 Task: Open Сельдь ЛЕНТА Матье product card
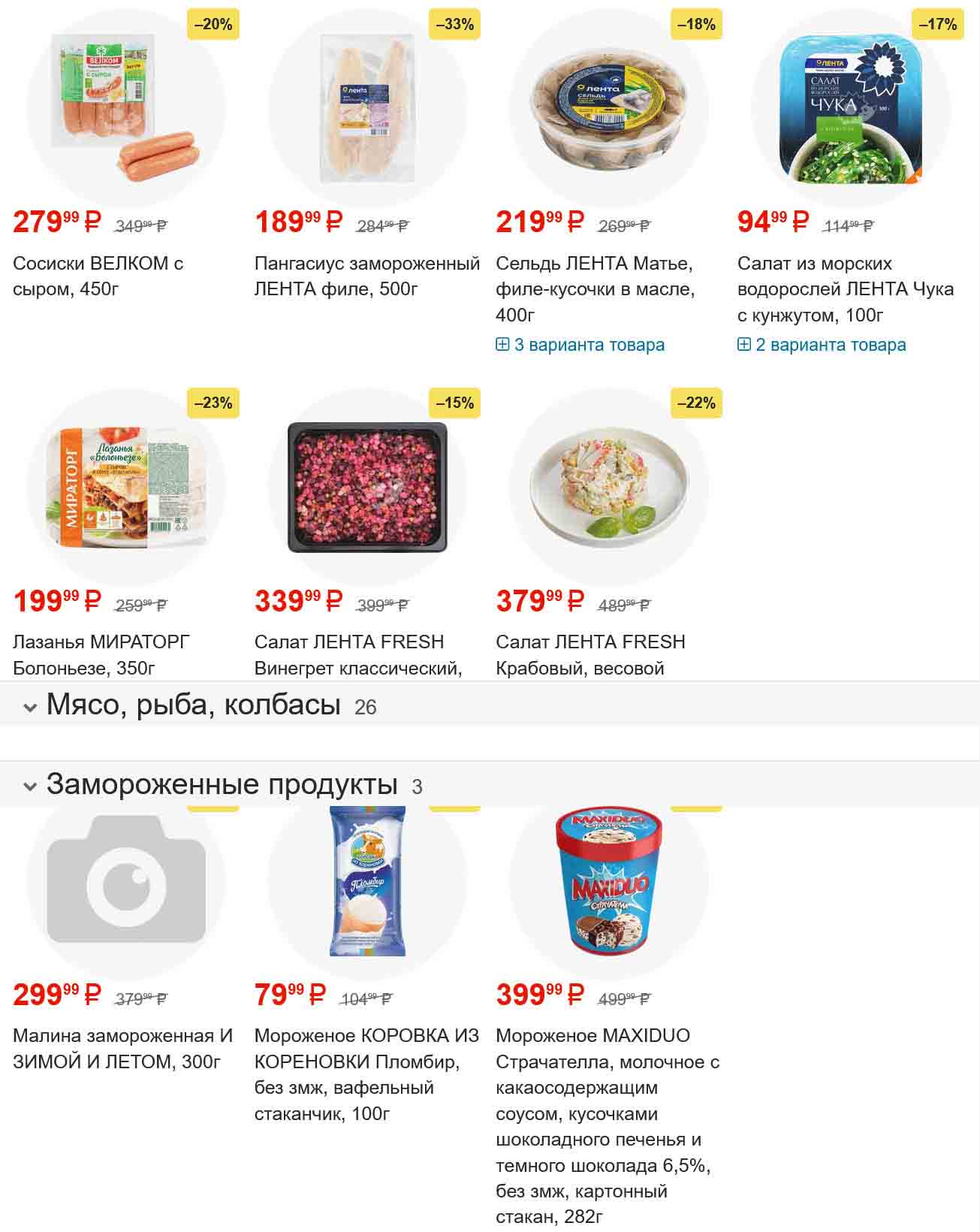[594, 288]
